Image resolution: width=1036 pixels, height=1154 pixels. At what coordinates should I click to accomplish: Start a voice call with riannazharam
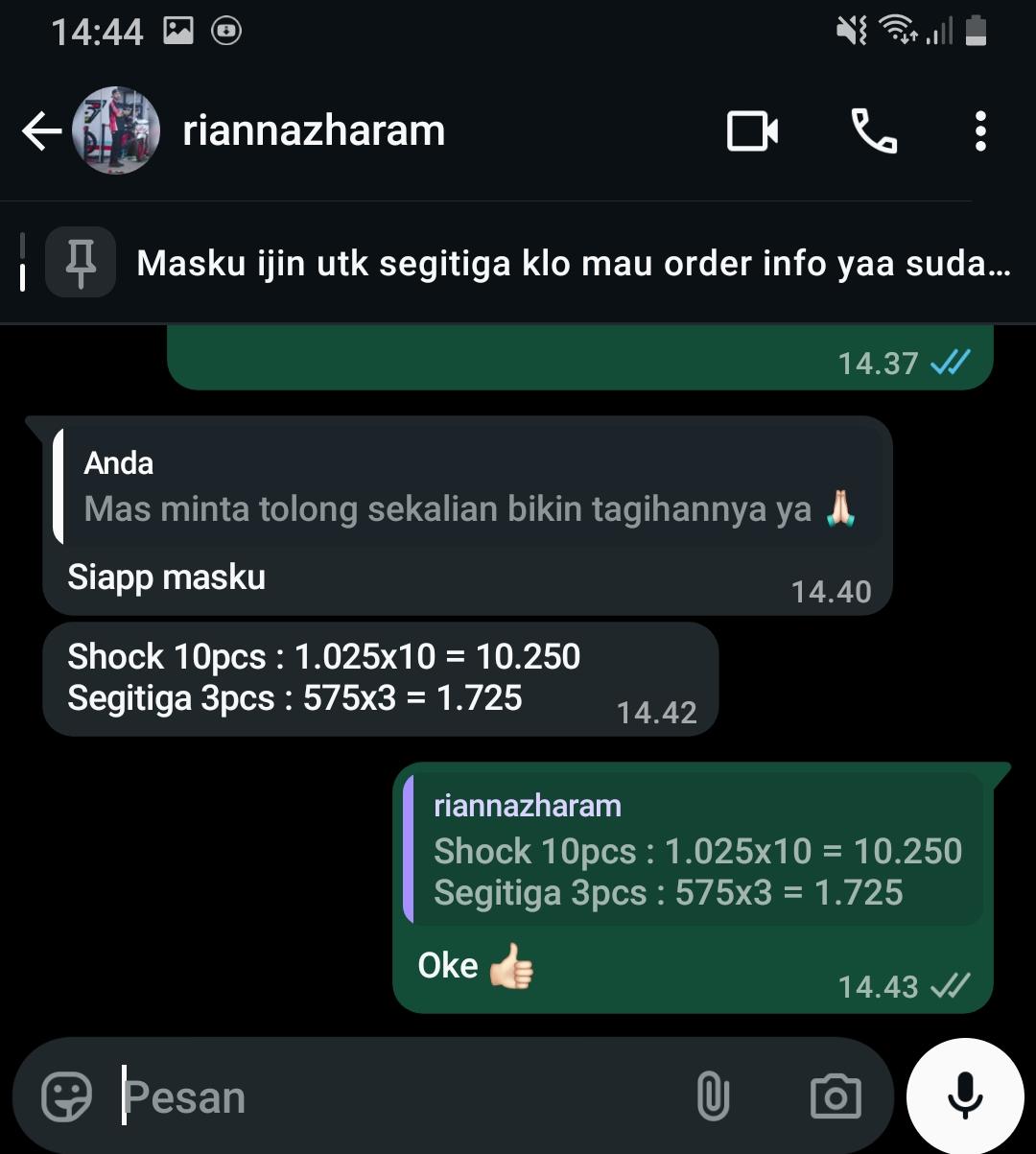874,131
